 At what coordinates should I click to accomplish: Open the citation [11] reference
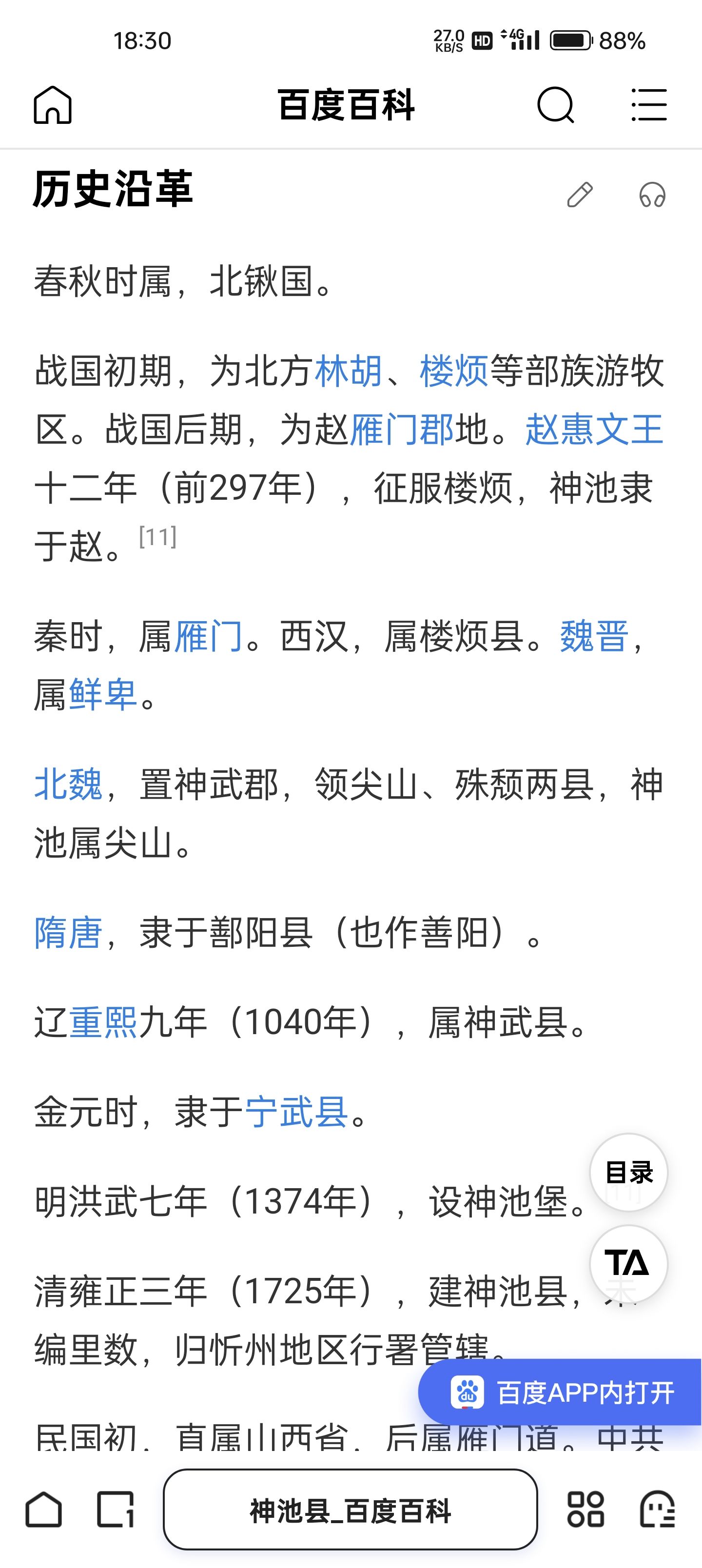[157, 537]
